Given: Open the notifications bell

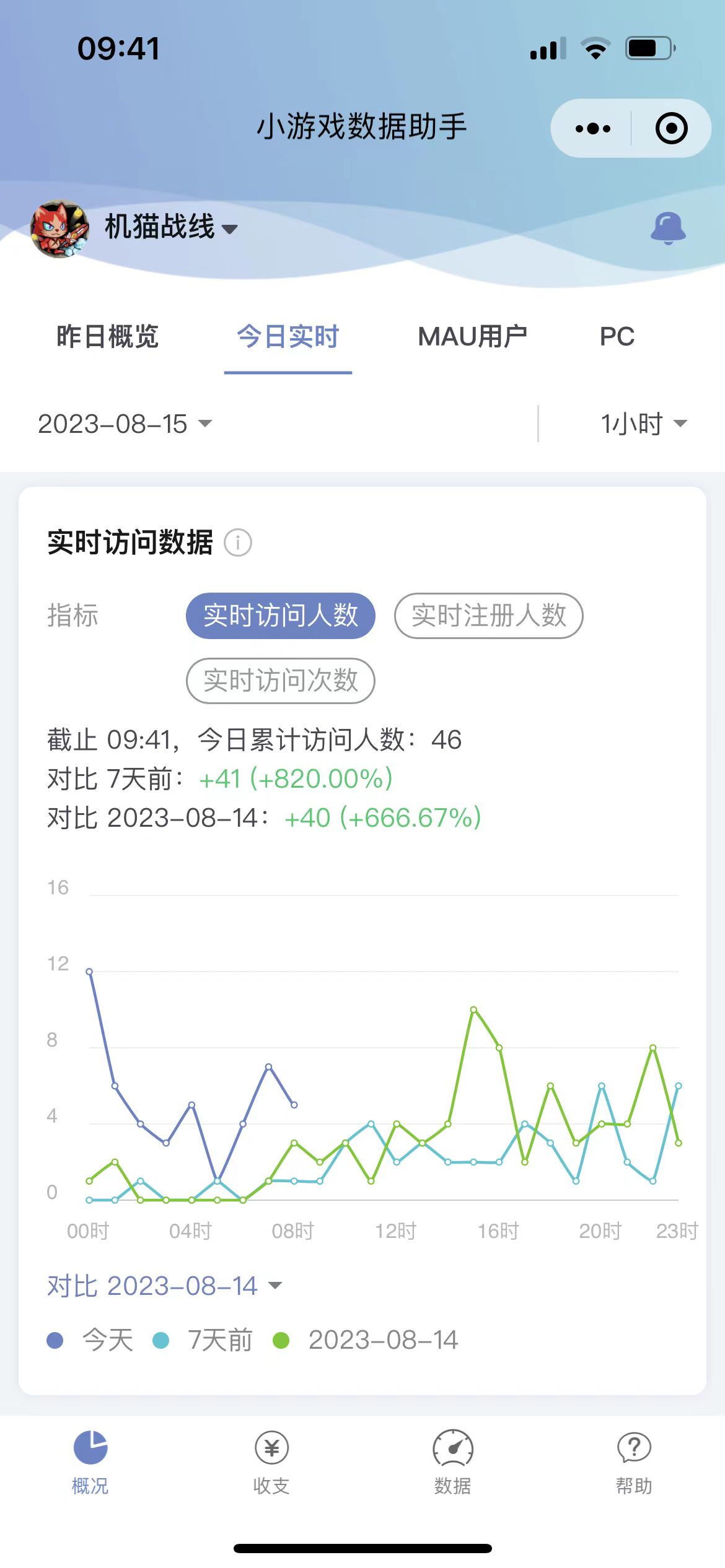Looking at the screenshot, I should (x=668, y=228).
